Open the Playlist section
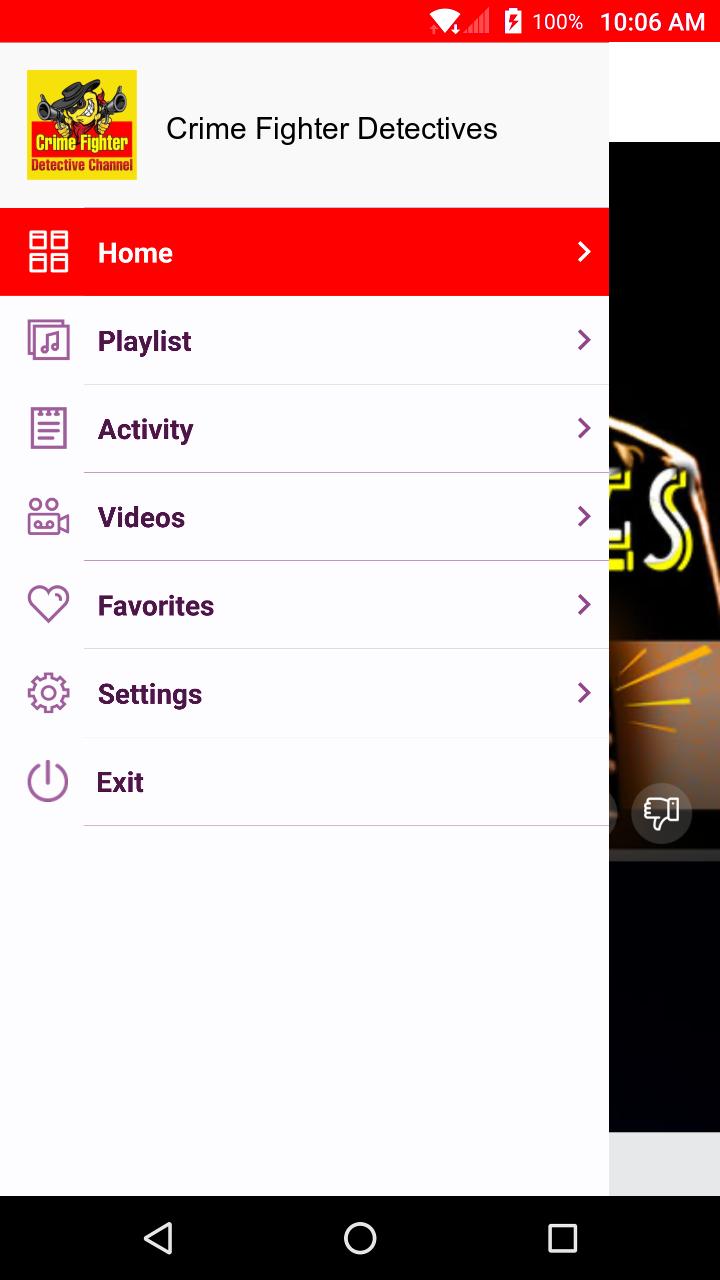 304,340
